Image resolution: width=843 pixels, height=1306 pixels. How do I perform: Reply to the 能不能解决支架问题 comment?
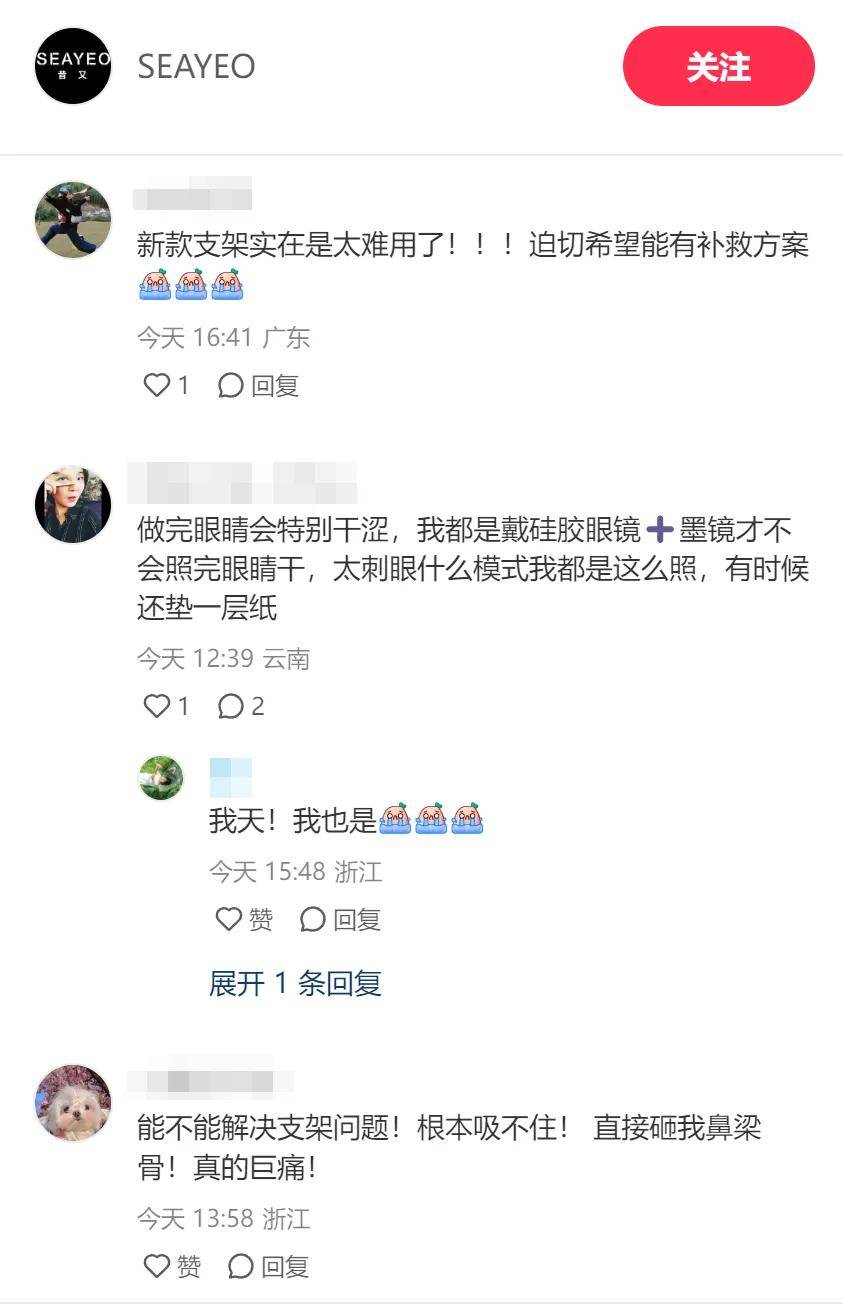point(268,1267)
